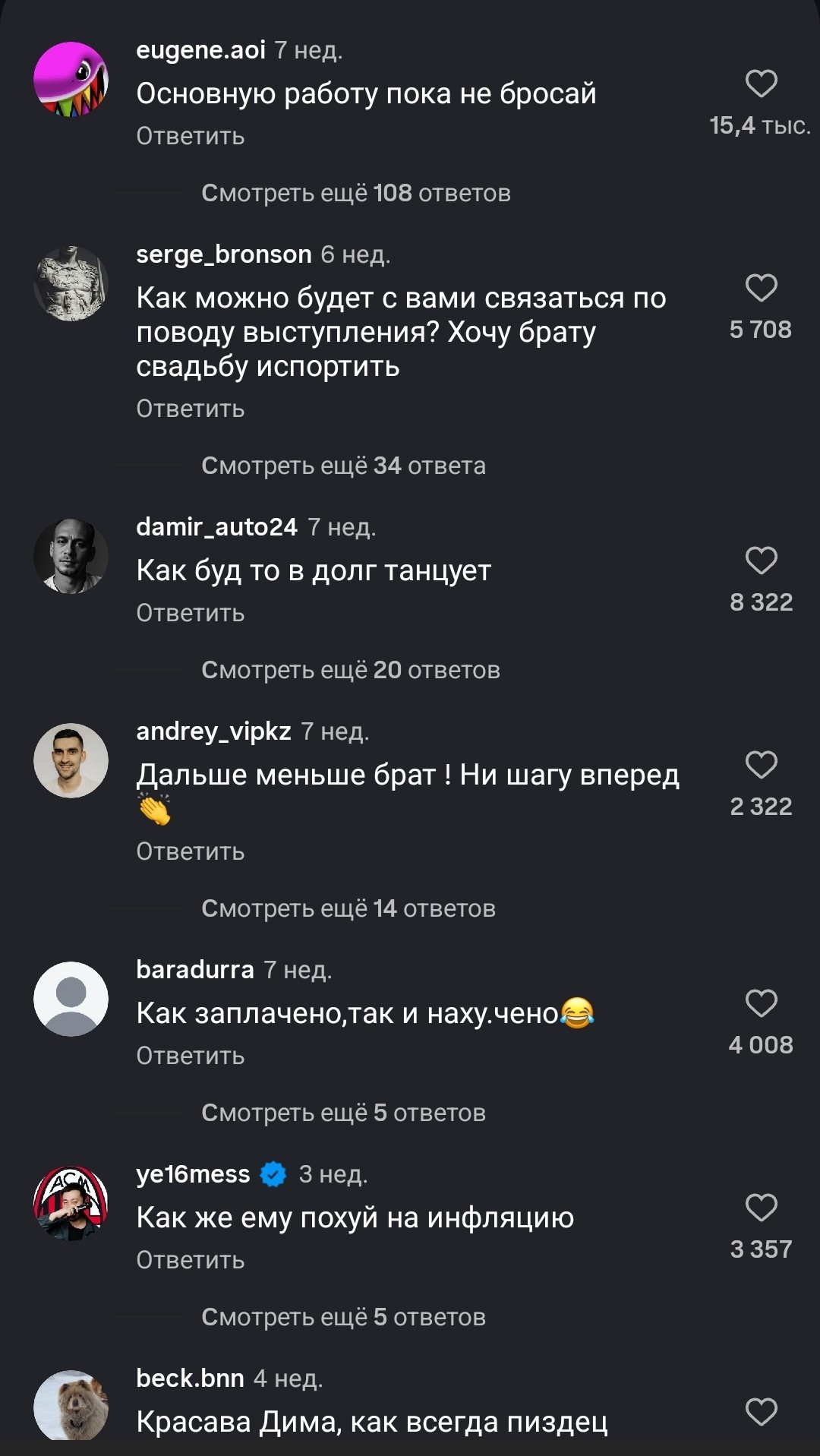Screen dimensions: 820x1456
Task: Reply to ye16mess's comment
Action: click(190, 1260)
